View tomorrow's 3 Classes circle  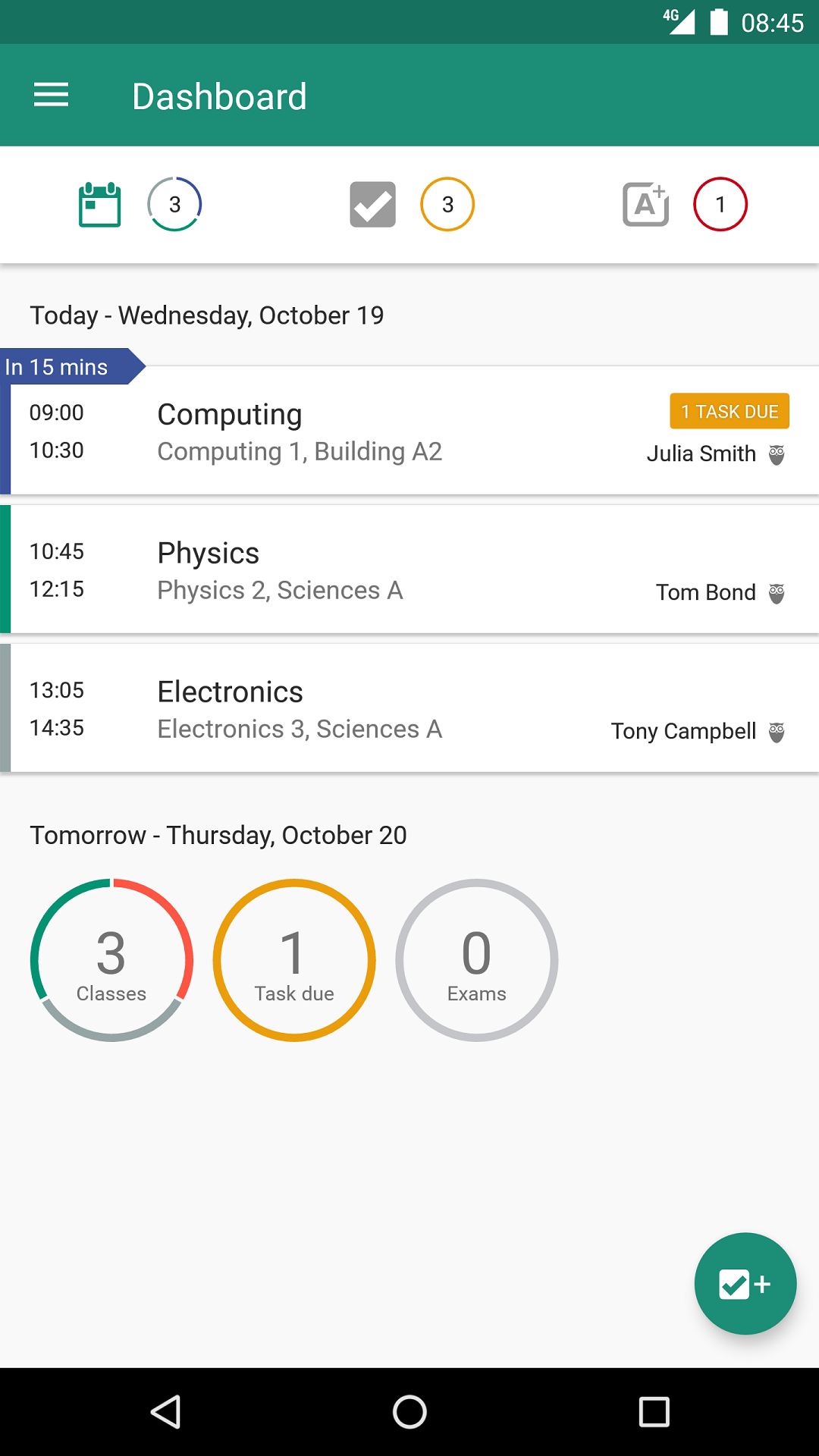(111, 960)
